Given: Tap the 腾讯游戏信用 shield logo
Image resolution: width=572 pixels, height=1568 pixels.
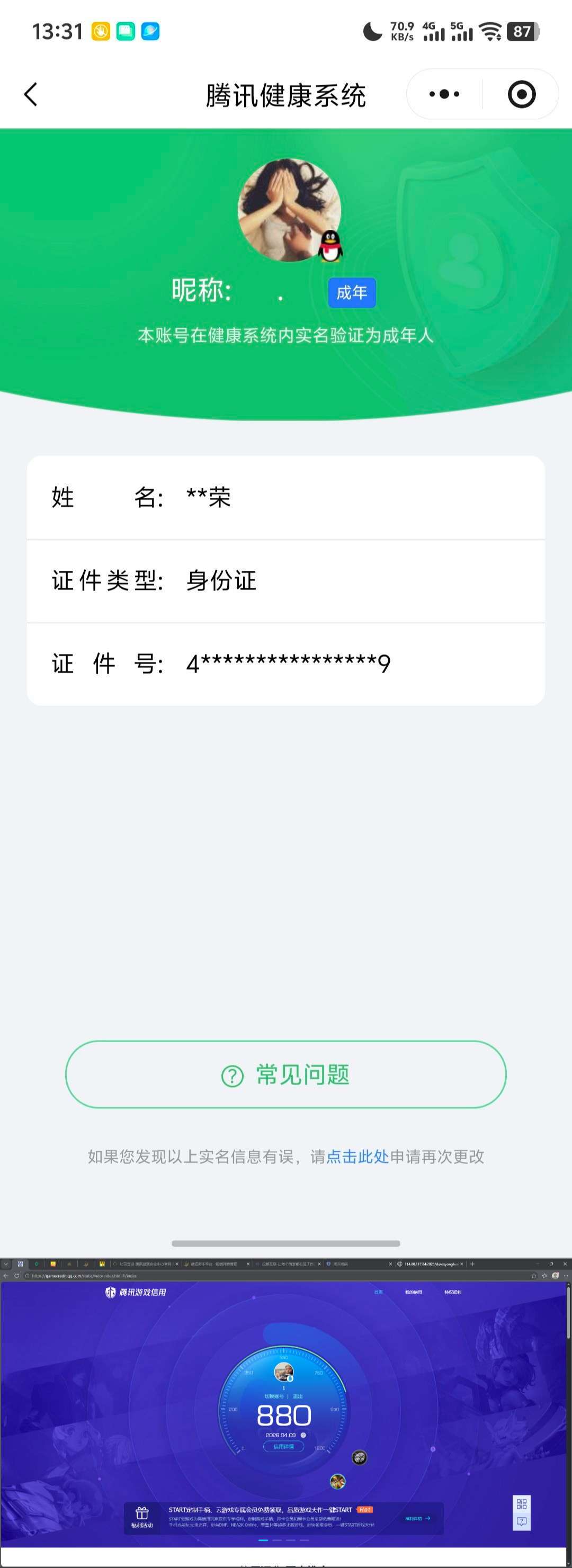Looking at the screenshot, I should click(x=111, y=1293).
